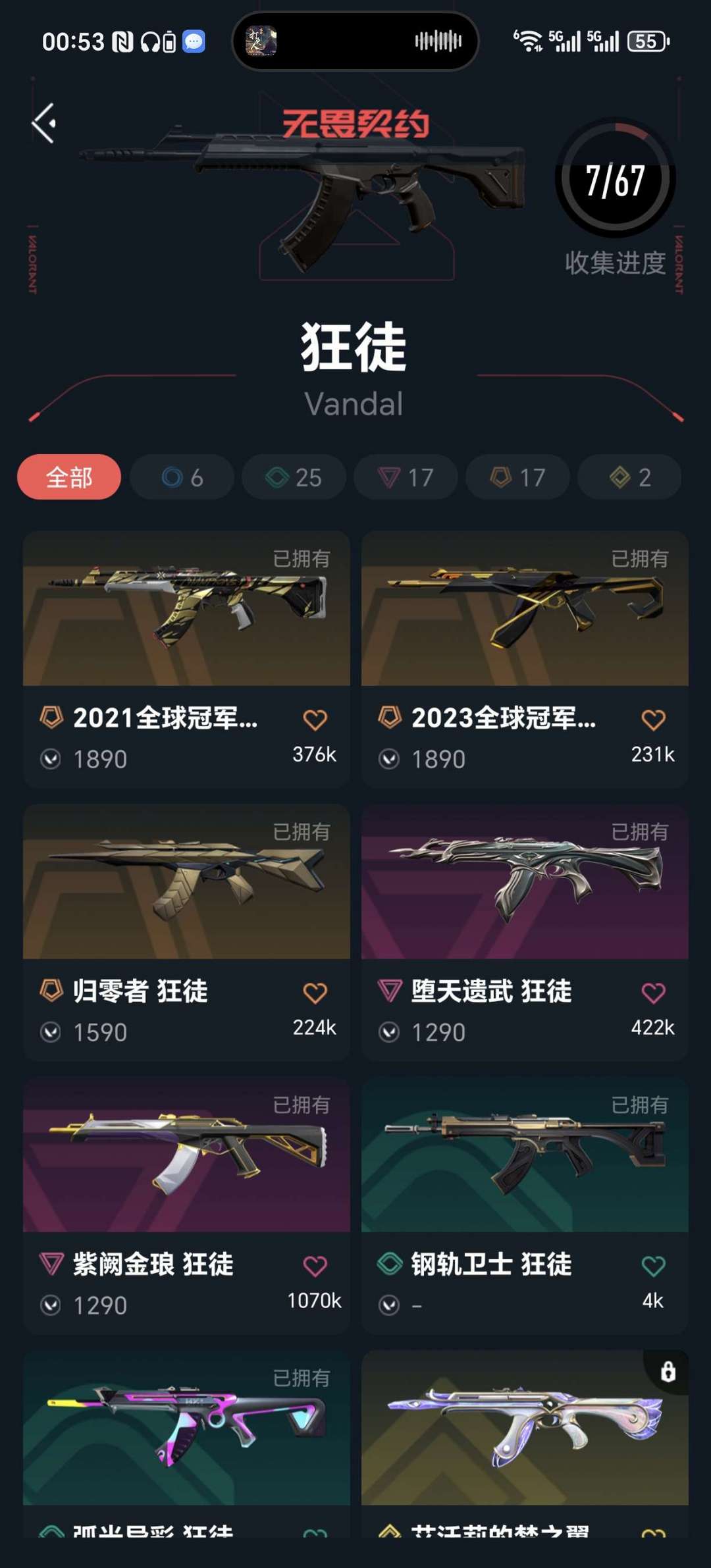
Task: Open the locked iridescent Vandal skin card
Action: point(525,1443)
